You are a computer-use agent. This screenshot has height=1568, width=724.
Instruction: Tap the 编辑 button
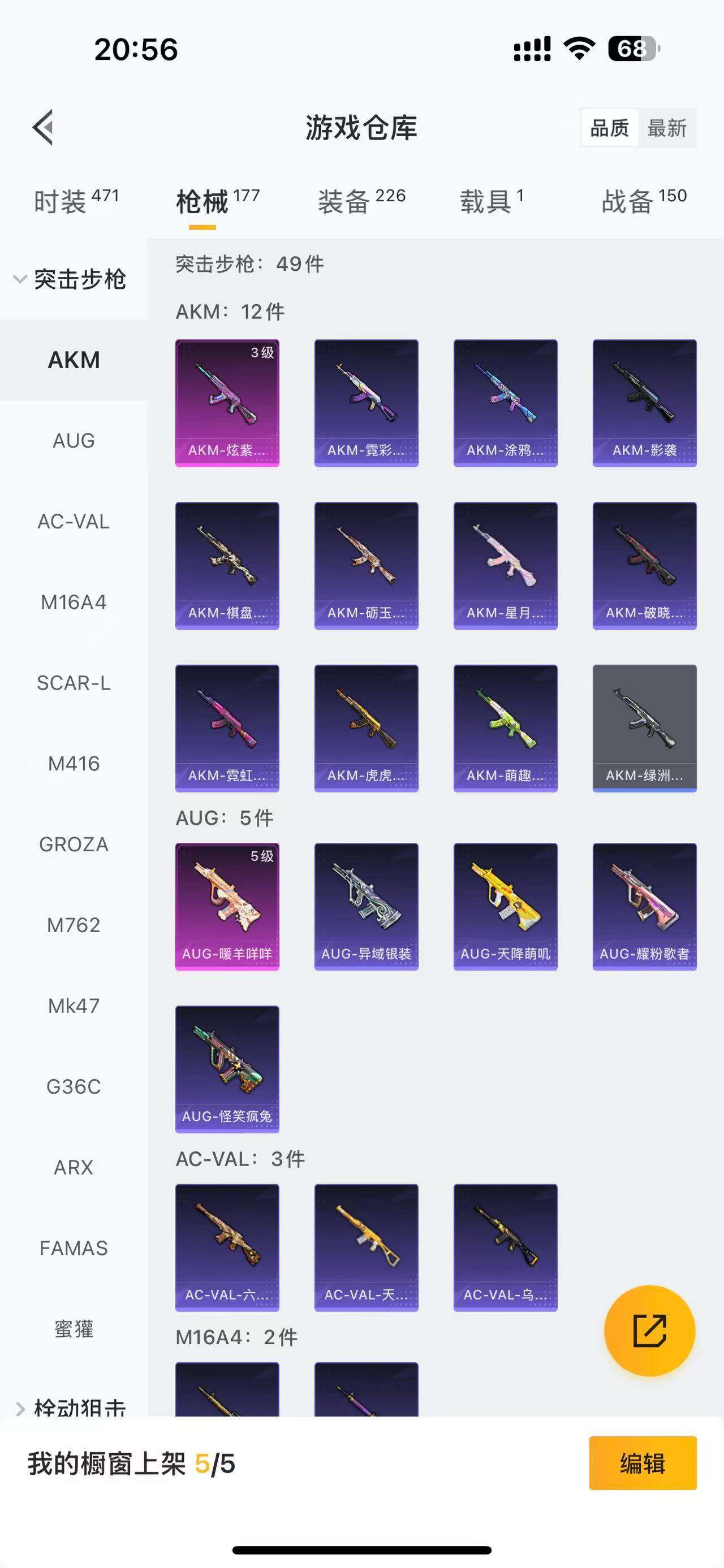(x=643, y=1463)
